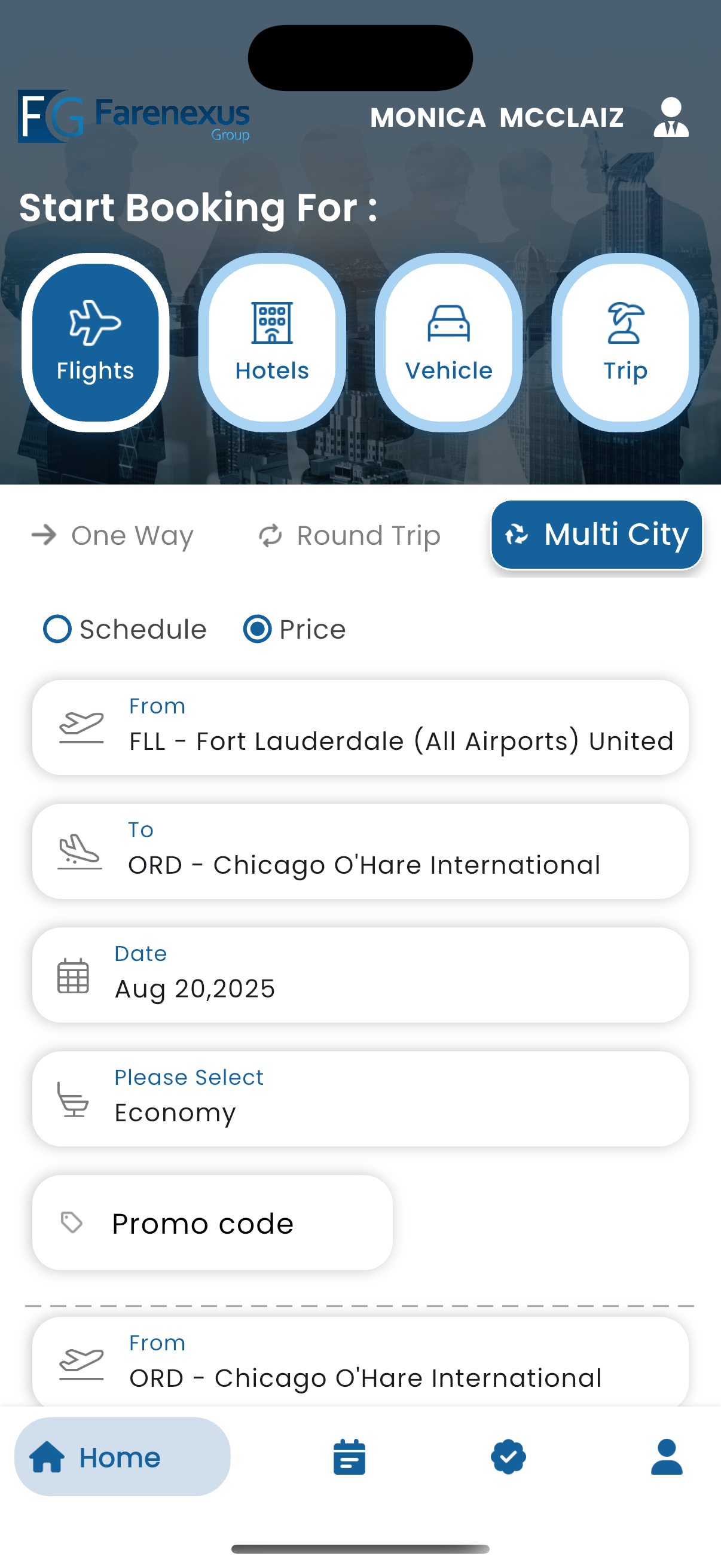Tap the Promo code field
This screenshot has height=1568, width=721.
[212, 1222]
